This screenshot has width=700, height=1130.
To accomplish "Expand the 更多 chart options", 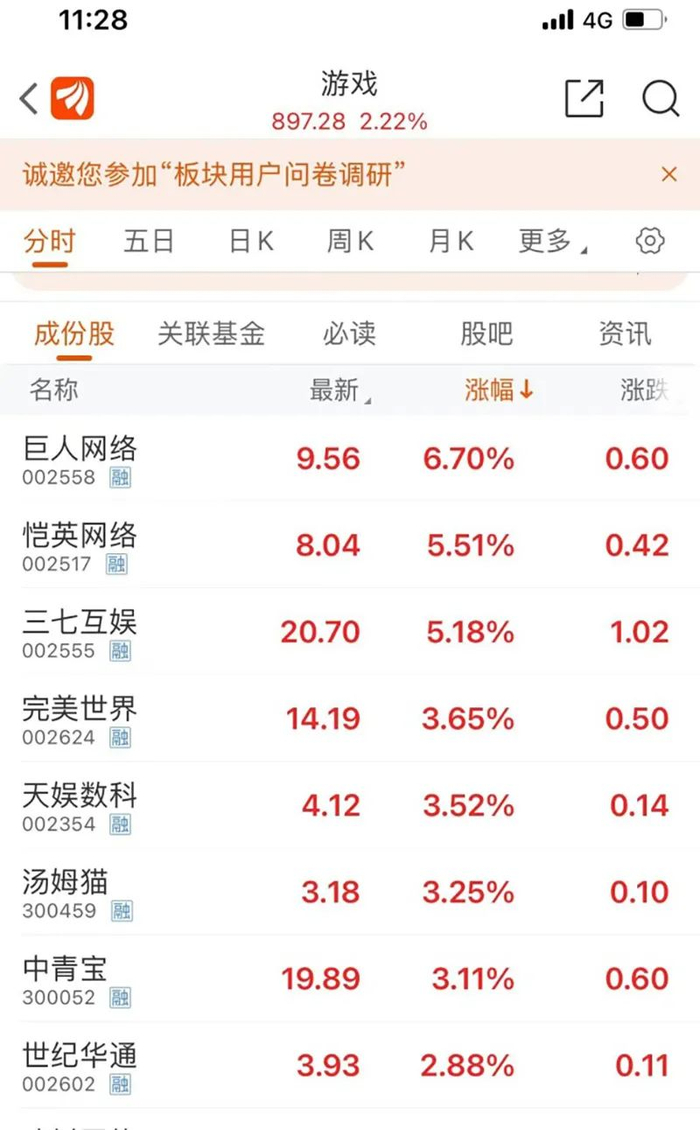I will pos(552,241).
